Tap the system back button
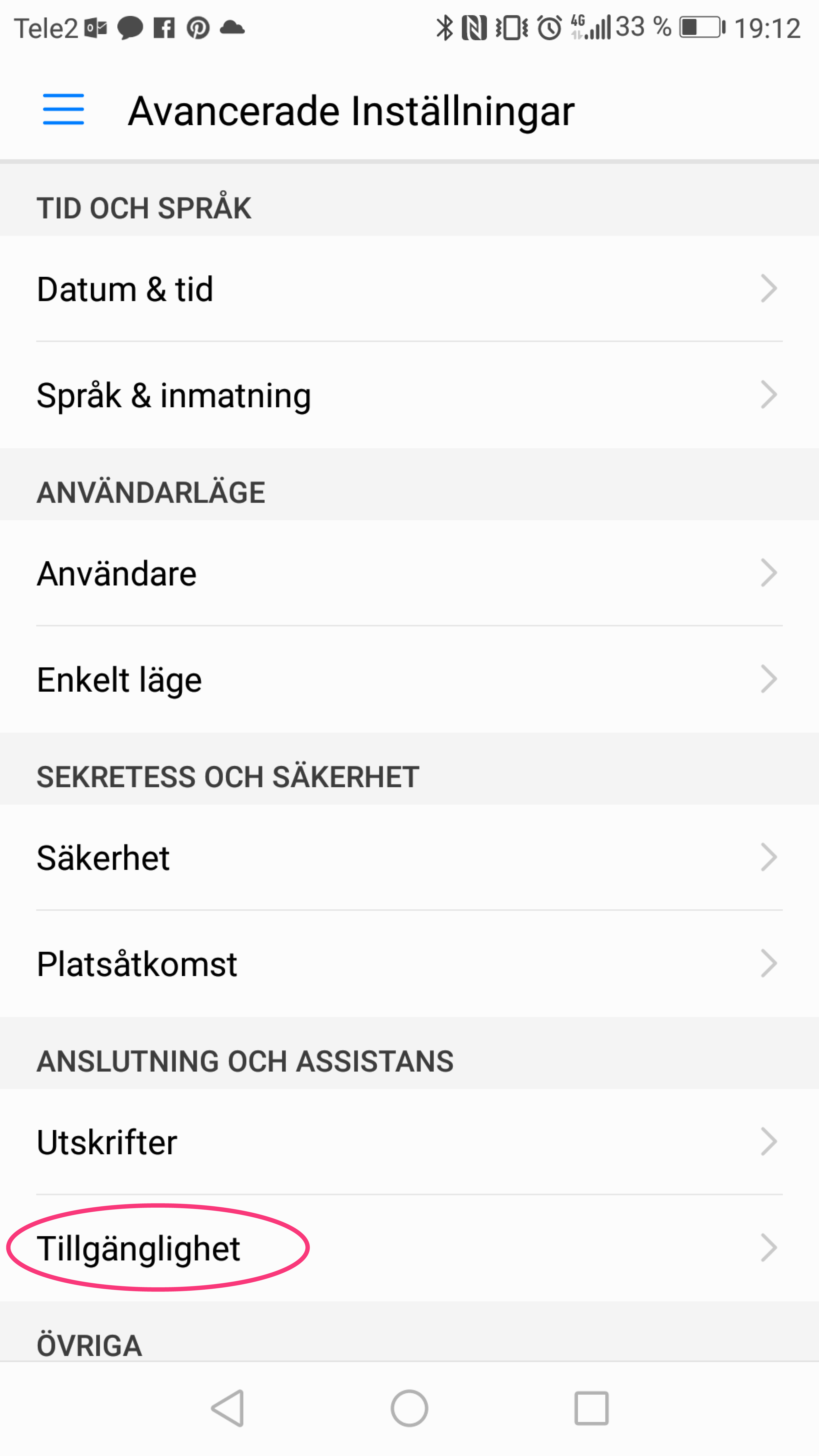This screenshot has height=1456, width=819. point(228,1408)
